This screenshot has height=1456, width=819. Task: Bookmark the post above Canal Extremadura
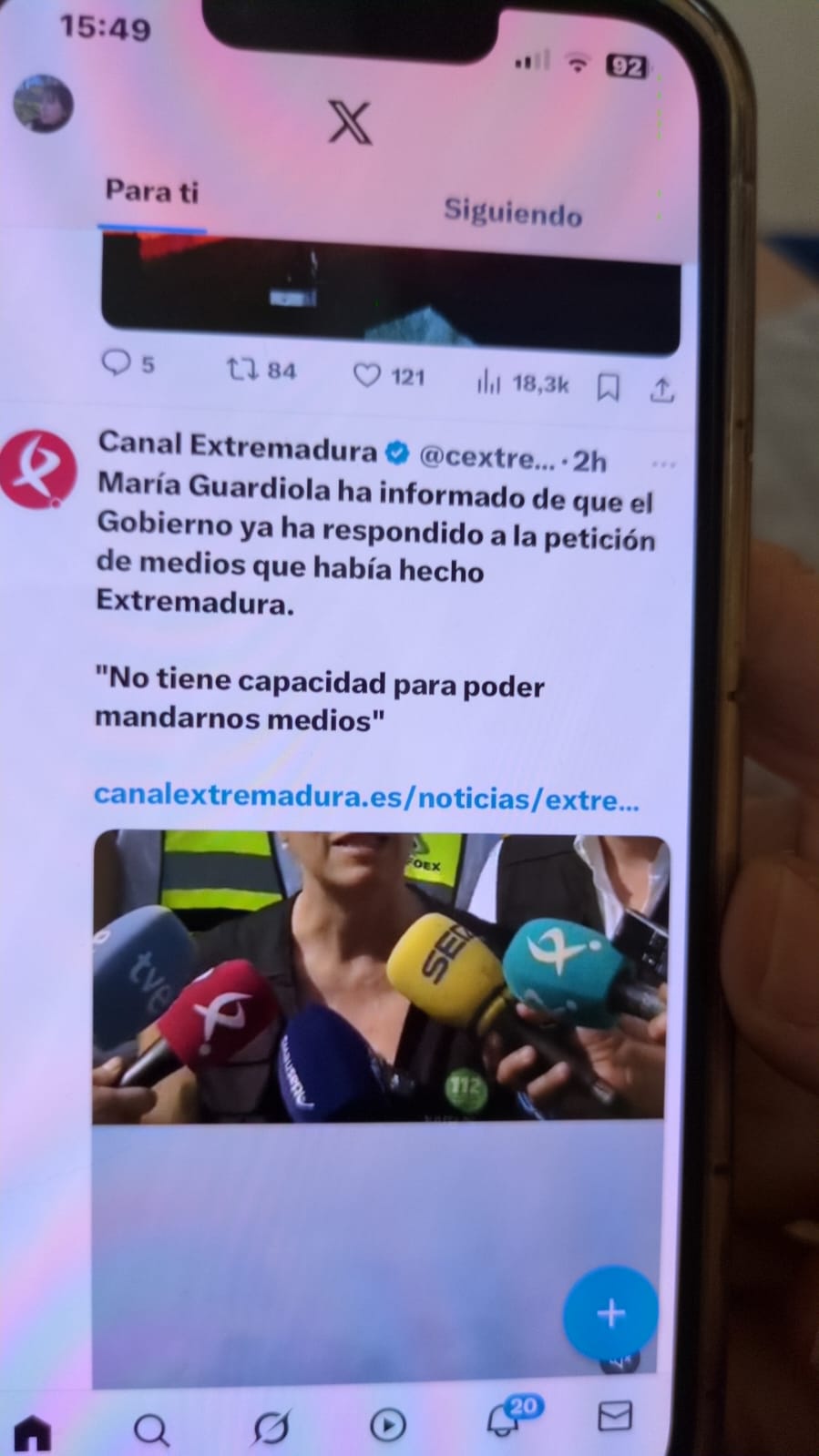point(609,389)
